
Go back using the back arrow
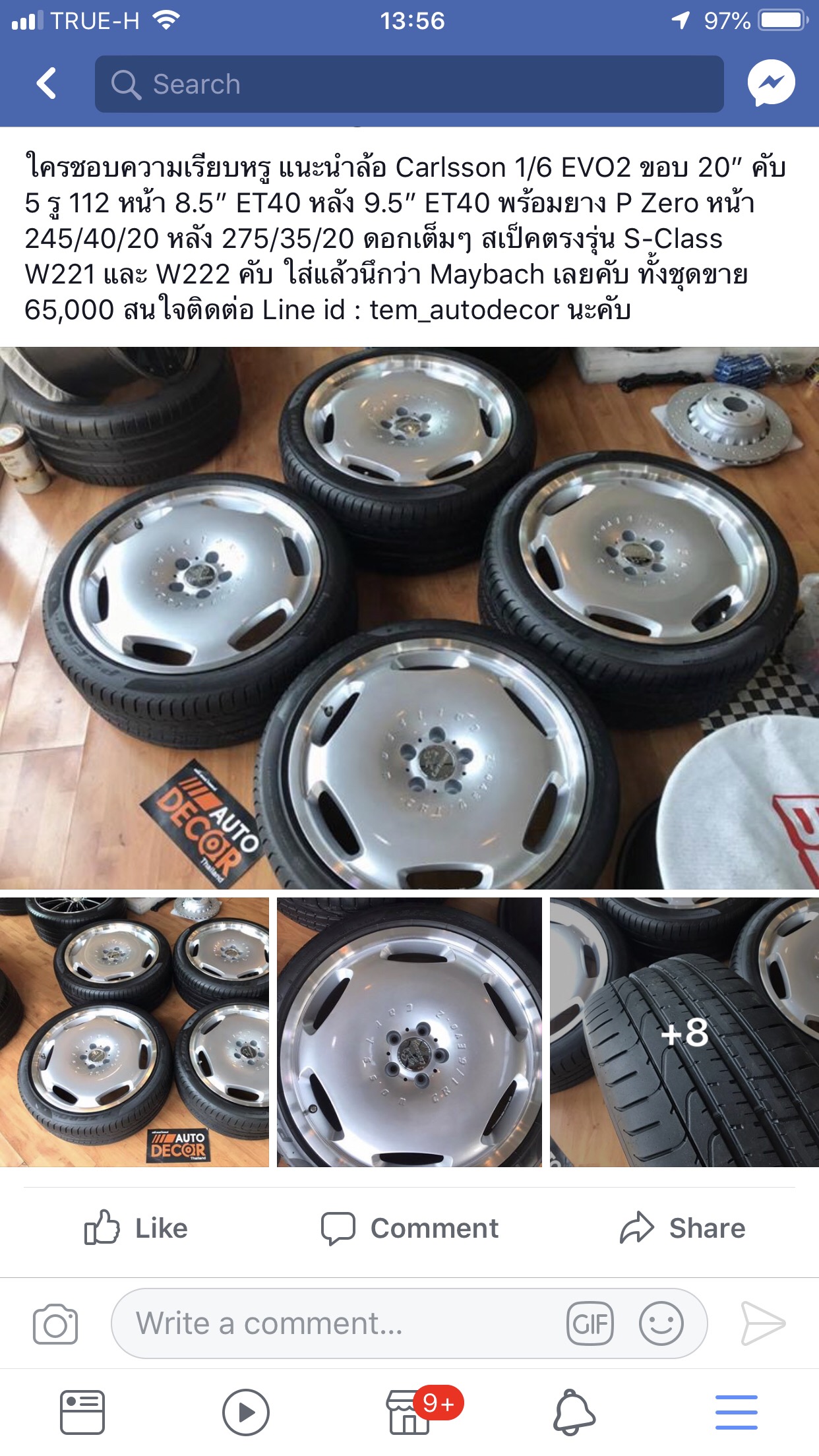tap(46, 84)
